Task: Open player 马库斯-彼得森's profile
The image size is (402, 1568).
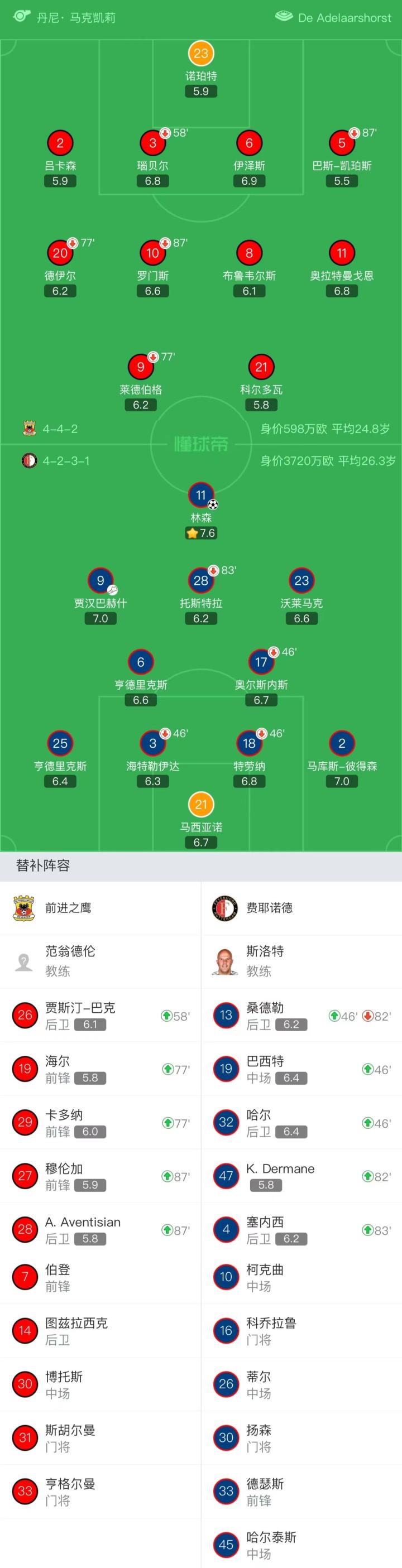Action: [342, 744]
